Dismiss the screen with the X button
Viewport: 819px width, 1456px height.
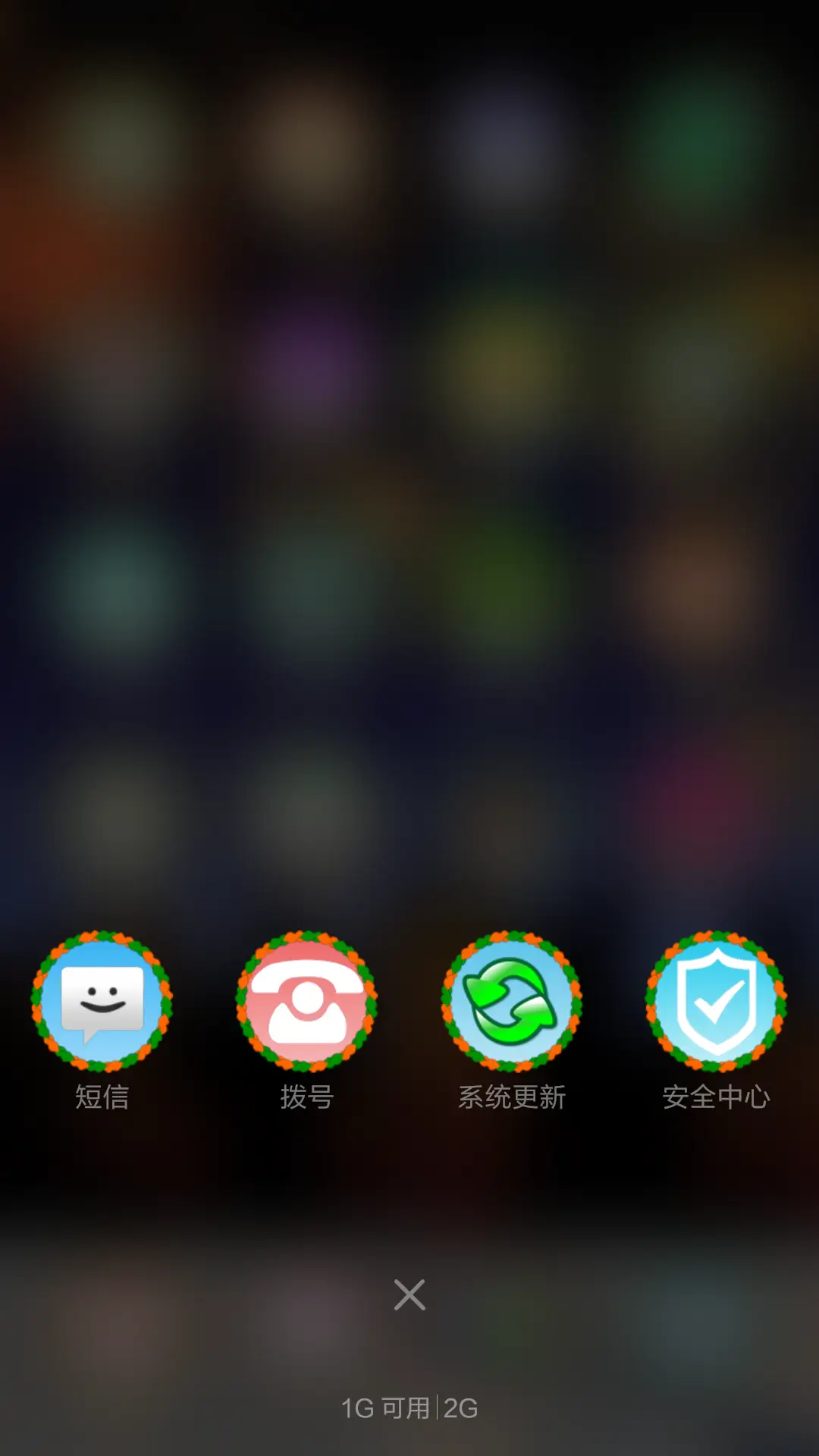pos(409,1294)
